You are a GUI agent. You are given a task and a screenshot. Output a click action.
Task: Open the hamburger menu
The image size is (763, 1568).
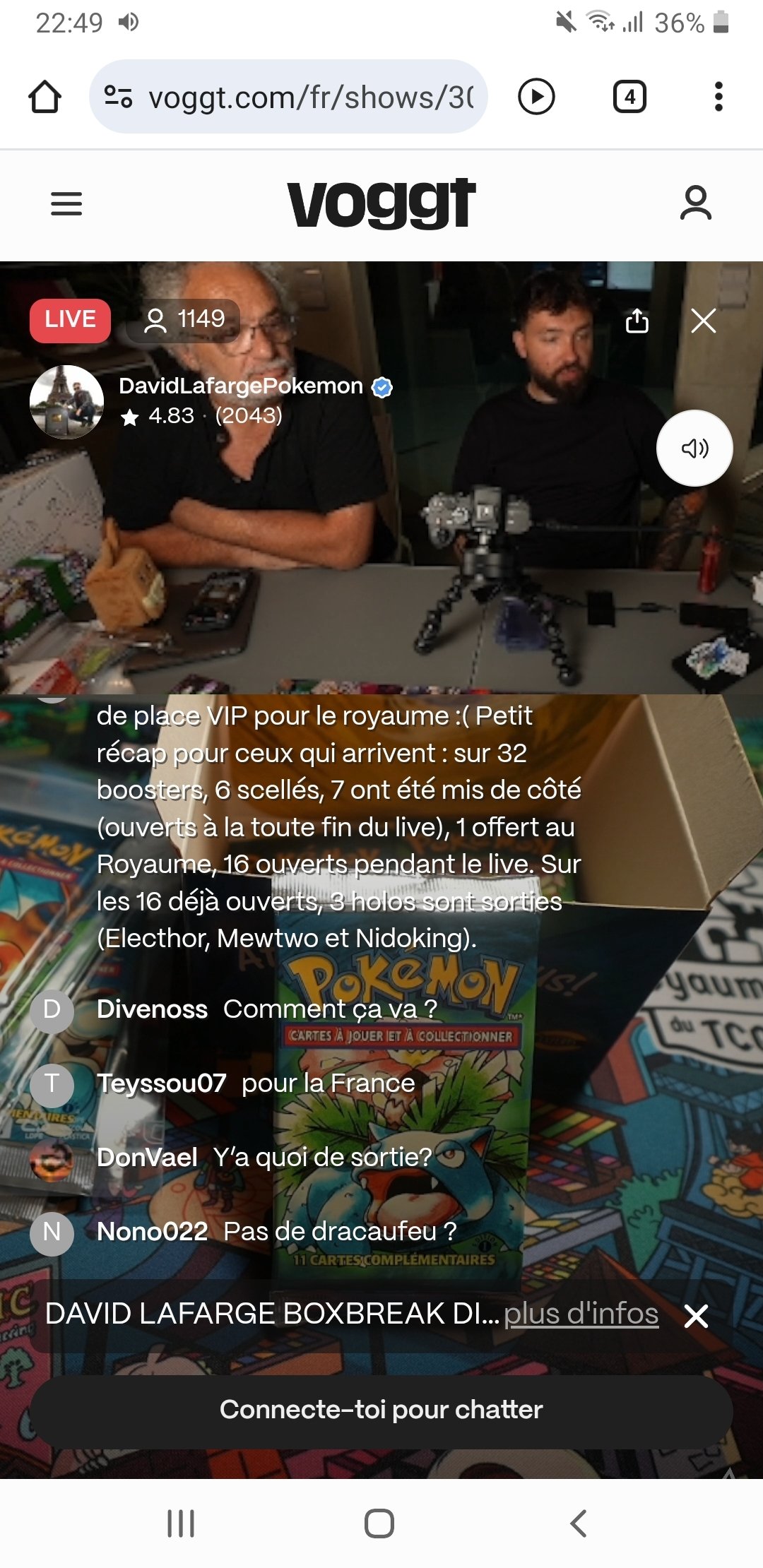point(66,204)
